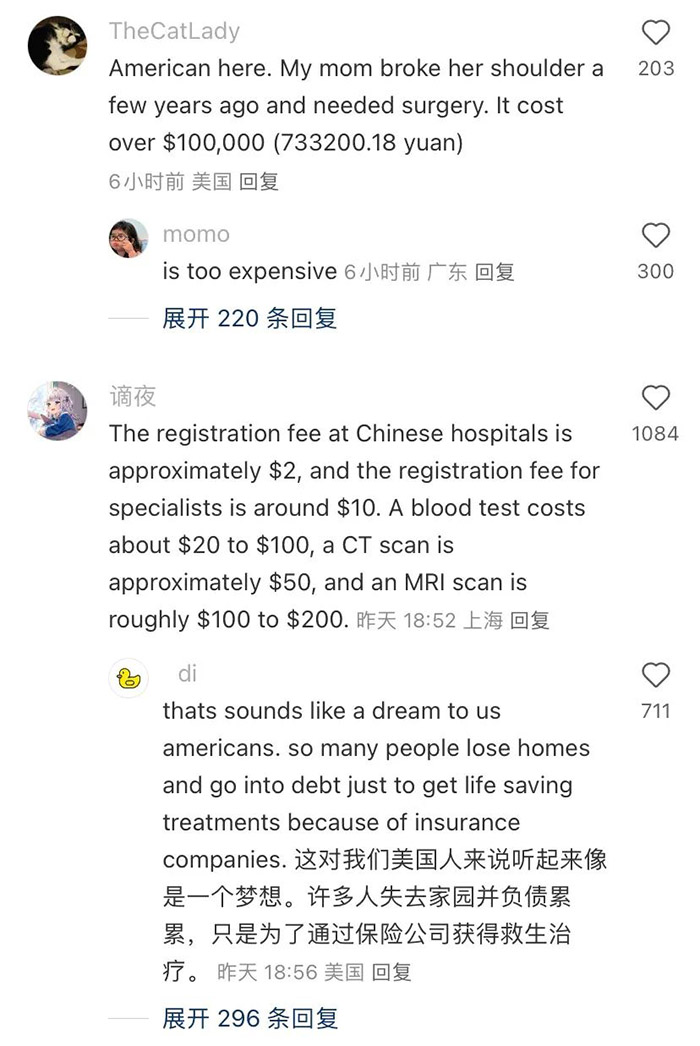The width and height of the screenshot is (700, 1046).
Task: Reply to 谪夜's comment via 回复
Action: click(x=530, y=620)
